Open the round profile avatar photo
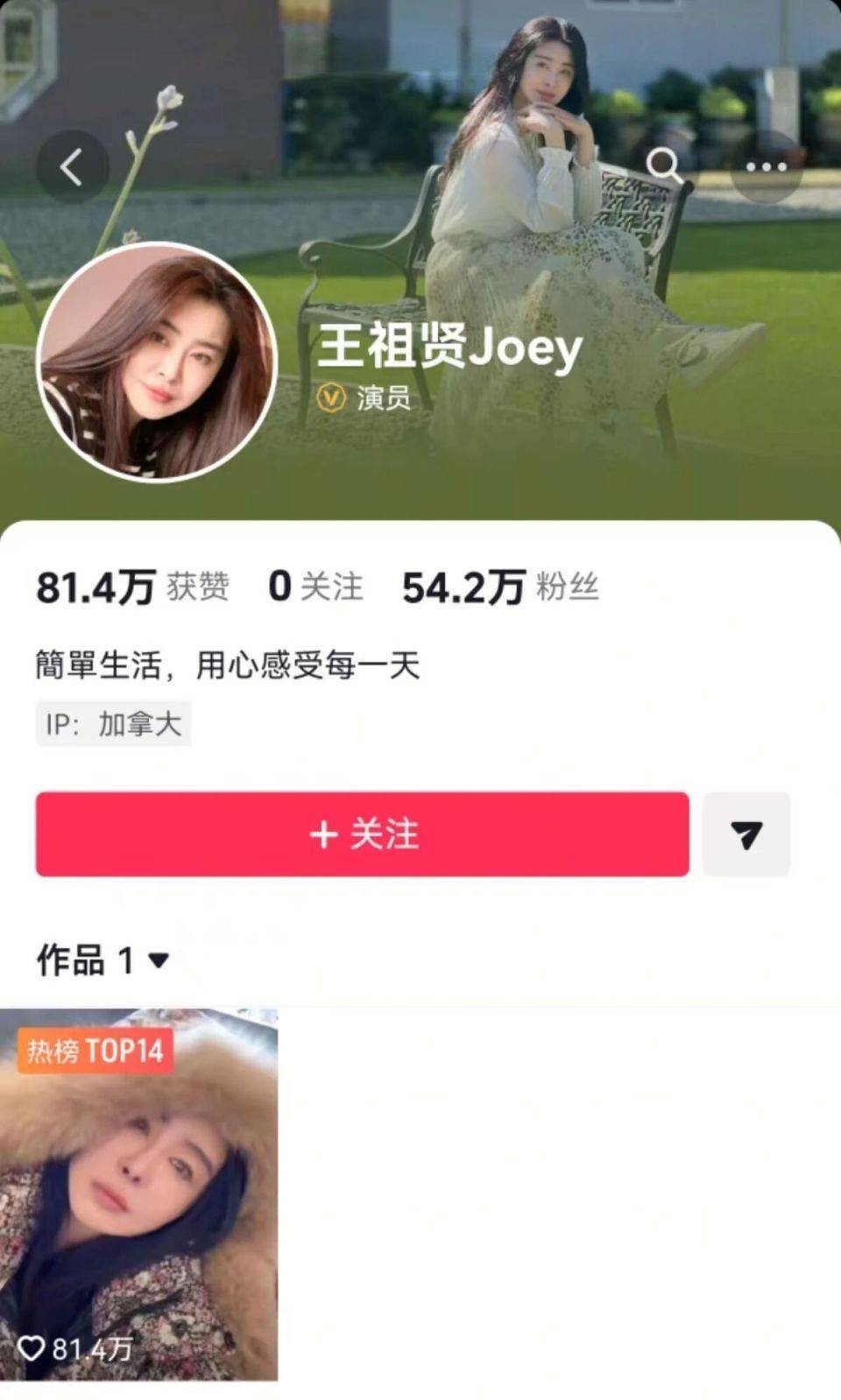 157,362
